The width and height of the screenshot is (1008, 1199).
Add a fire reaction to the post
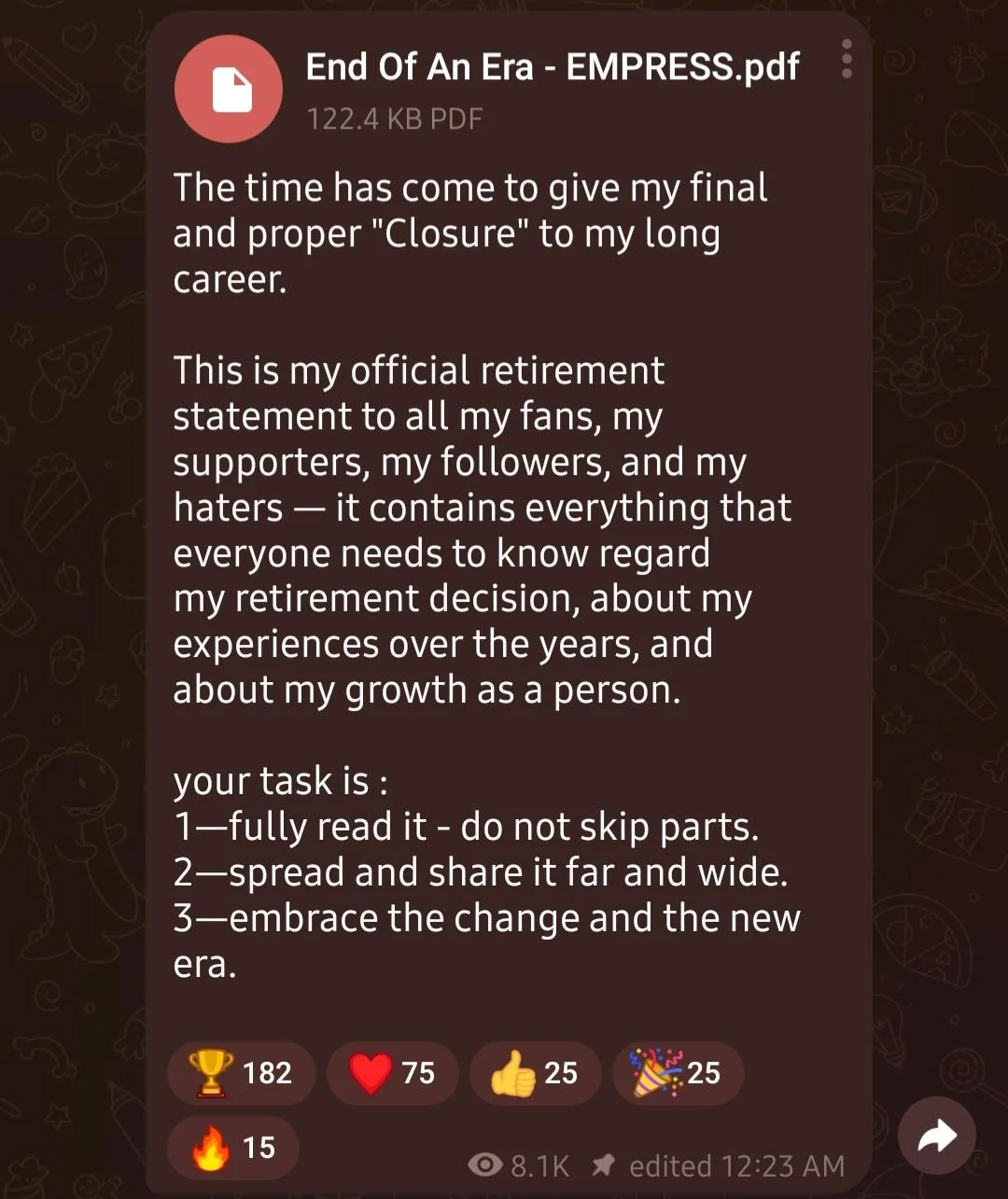point(233,1147)
